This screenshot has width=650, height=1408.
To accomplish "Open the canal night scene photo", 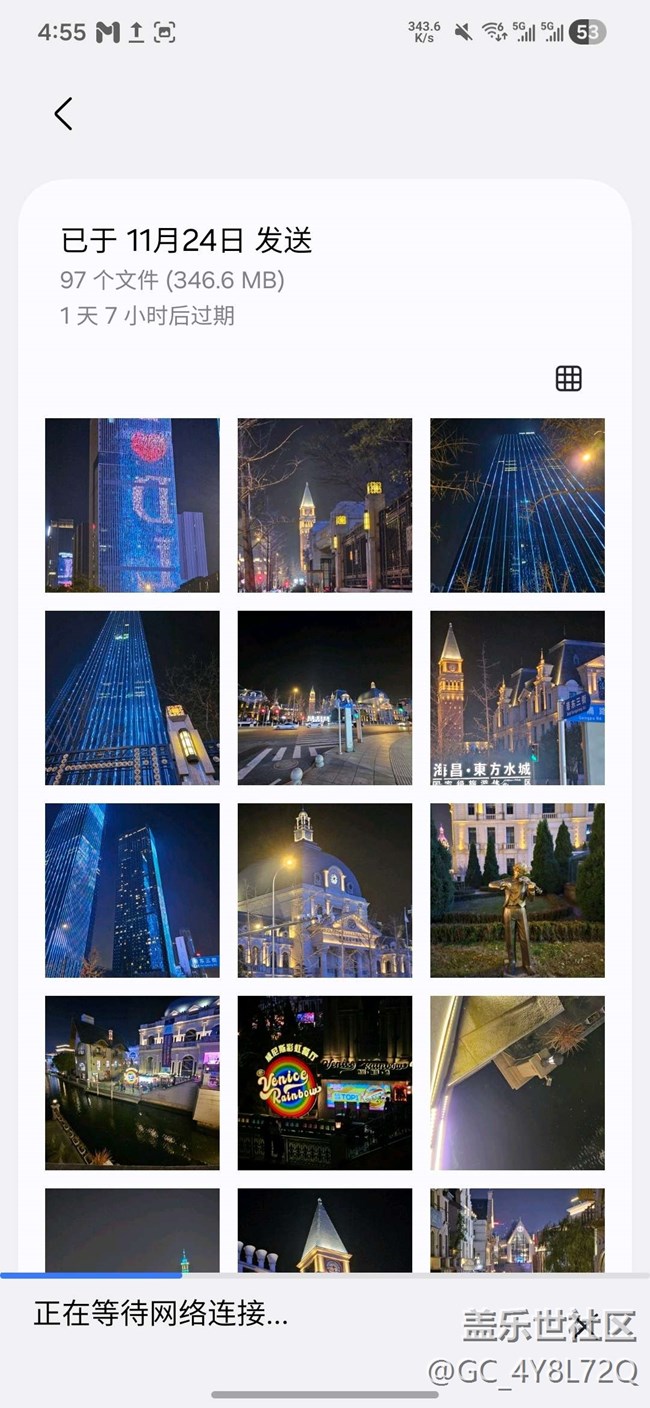I will (132, 1082).
